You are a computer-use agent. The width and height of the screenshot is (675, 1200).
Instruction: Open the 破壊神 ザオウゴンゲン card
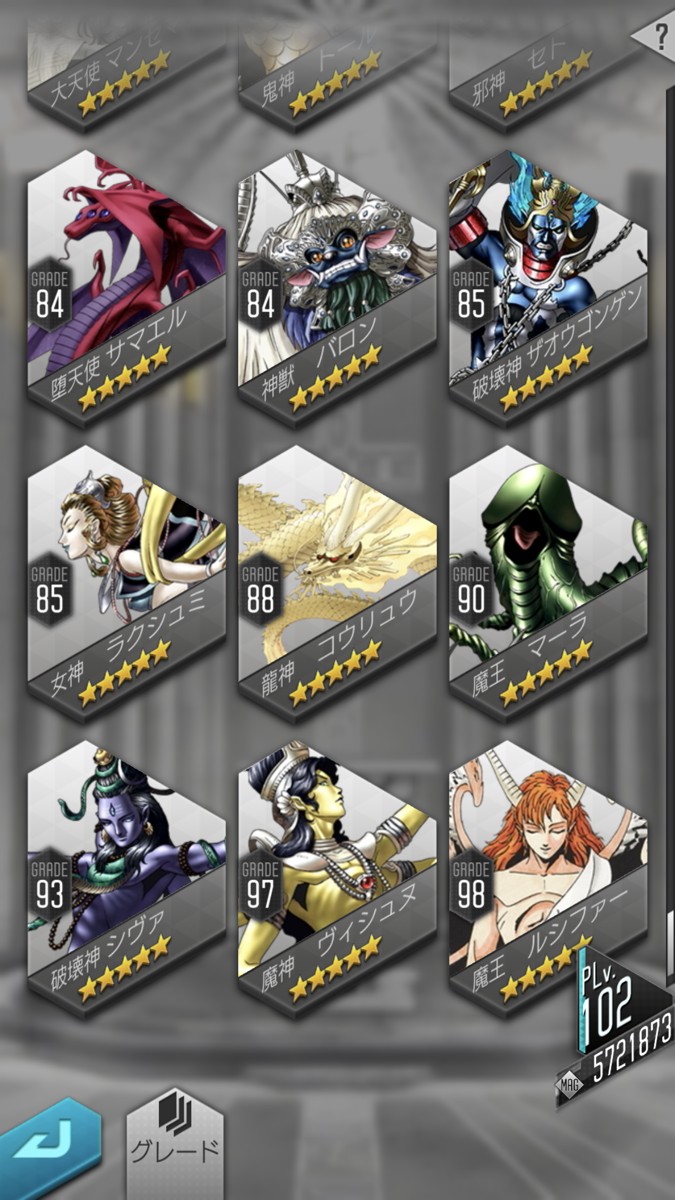pos(548,287)
